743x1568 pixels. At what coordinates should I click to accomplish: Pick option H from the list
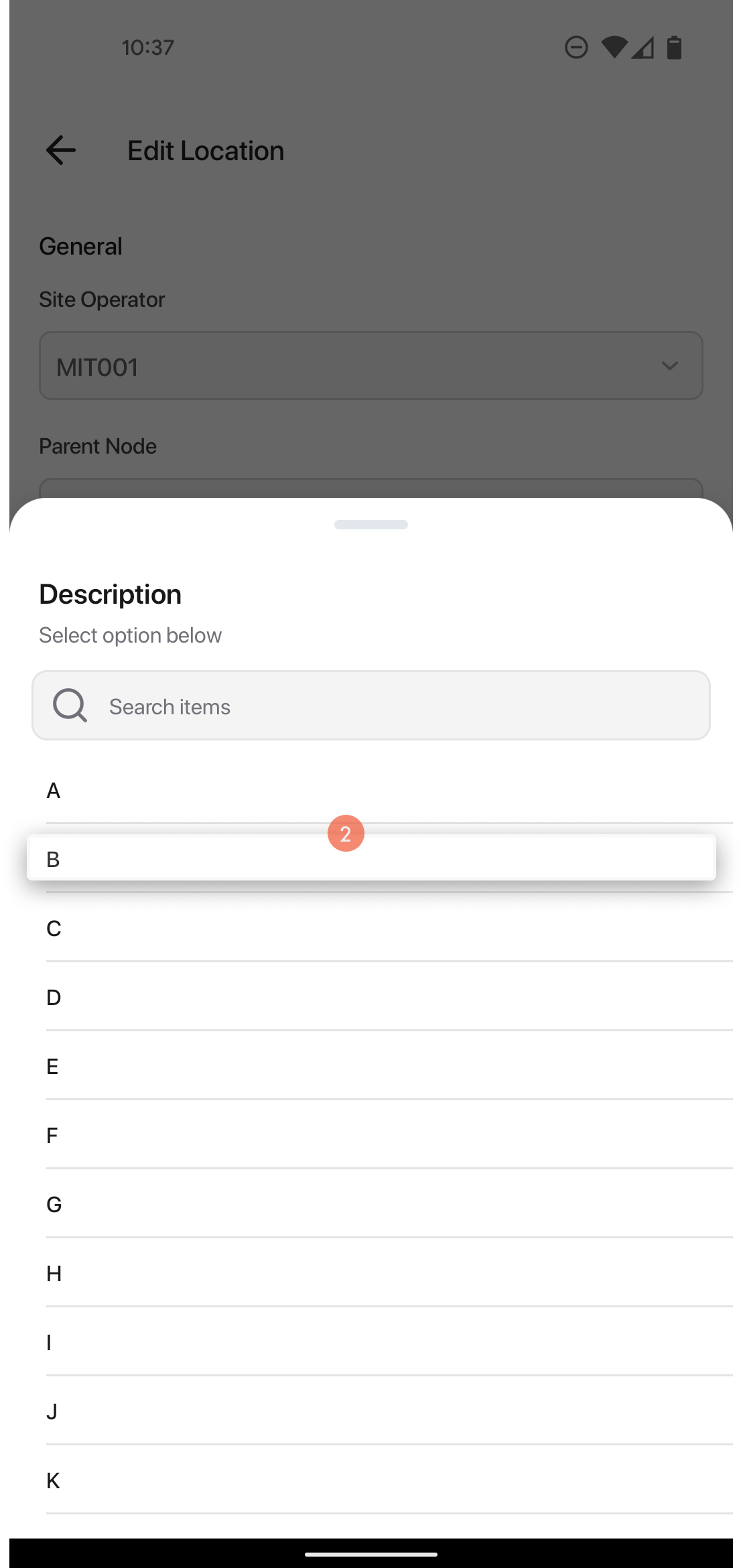371,1273
